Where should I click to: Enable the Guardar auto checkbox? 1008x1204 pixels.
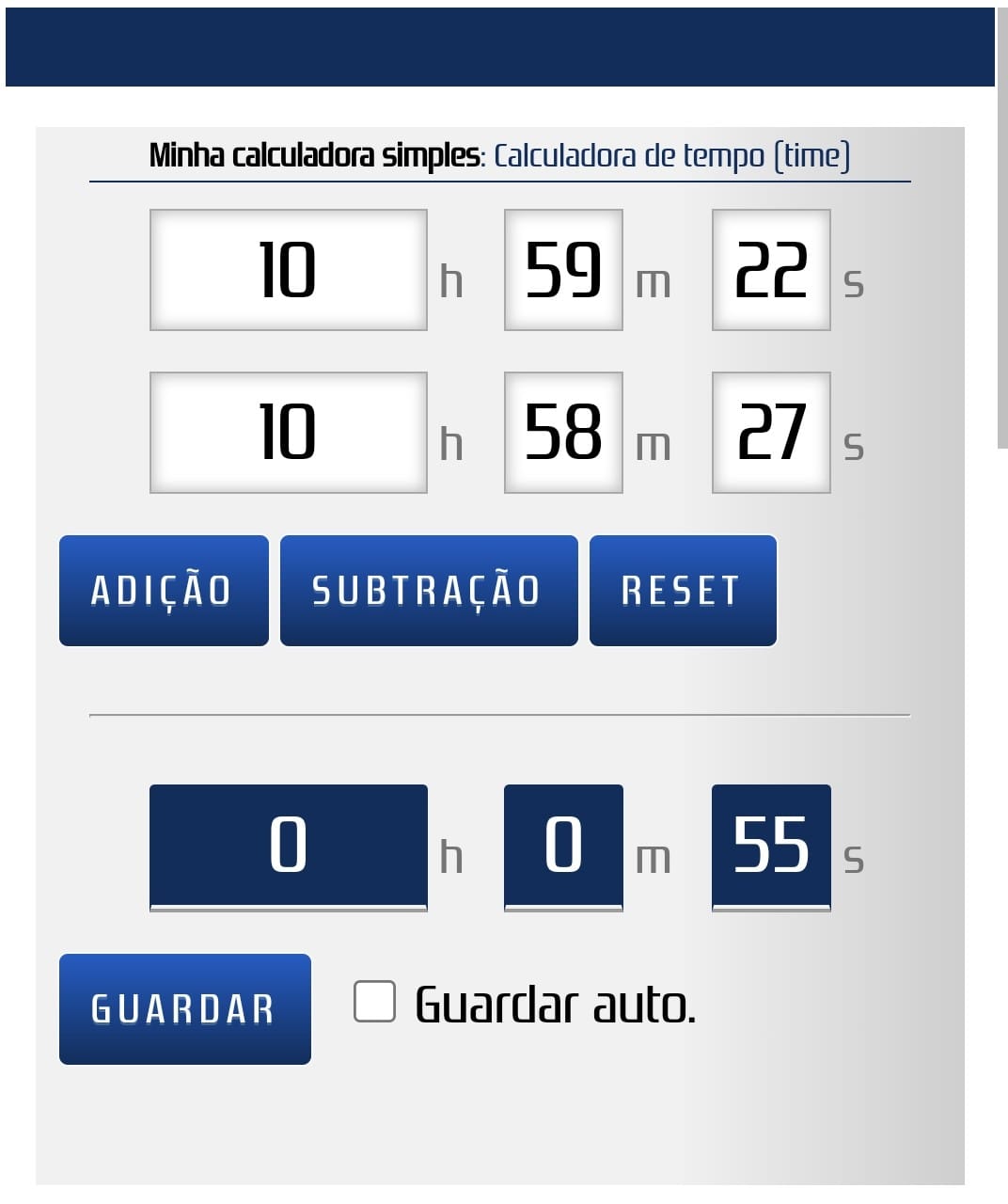tap(374, 1002)
